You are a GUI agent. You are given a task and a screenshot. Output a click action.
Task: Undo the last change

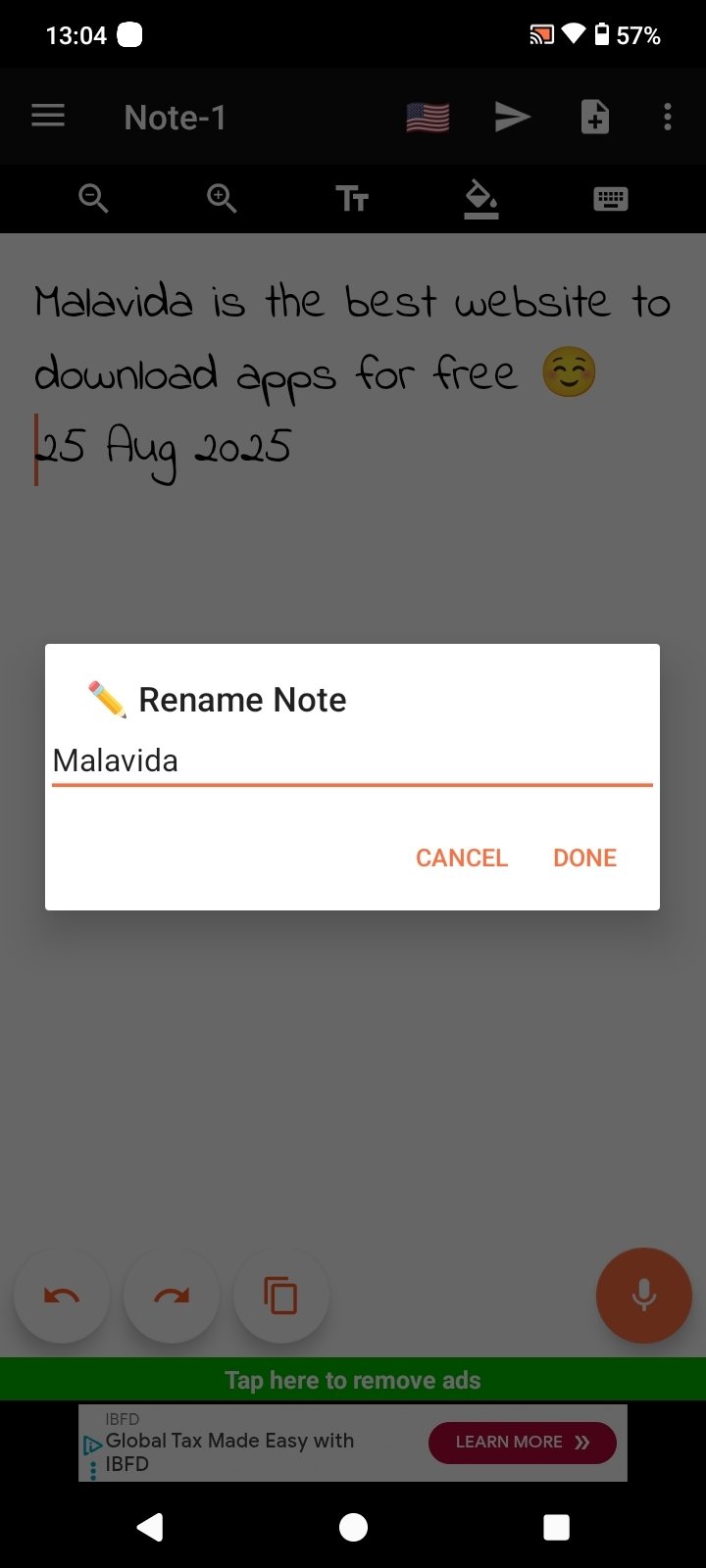point(62,1296)
